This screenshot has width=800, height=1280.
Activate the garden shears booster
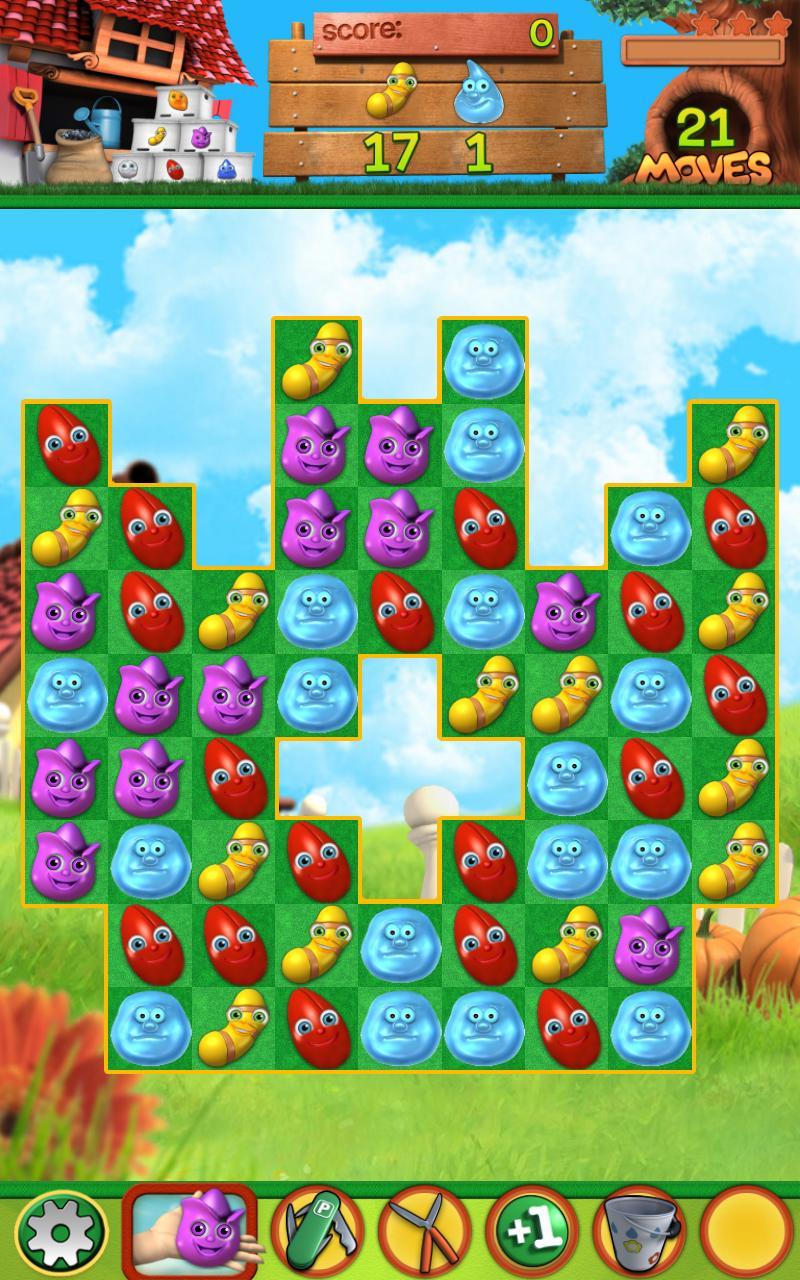click(424, 1232)
